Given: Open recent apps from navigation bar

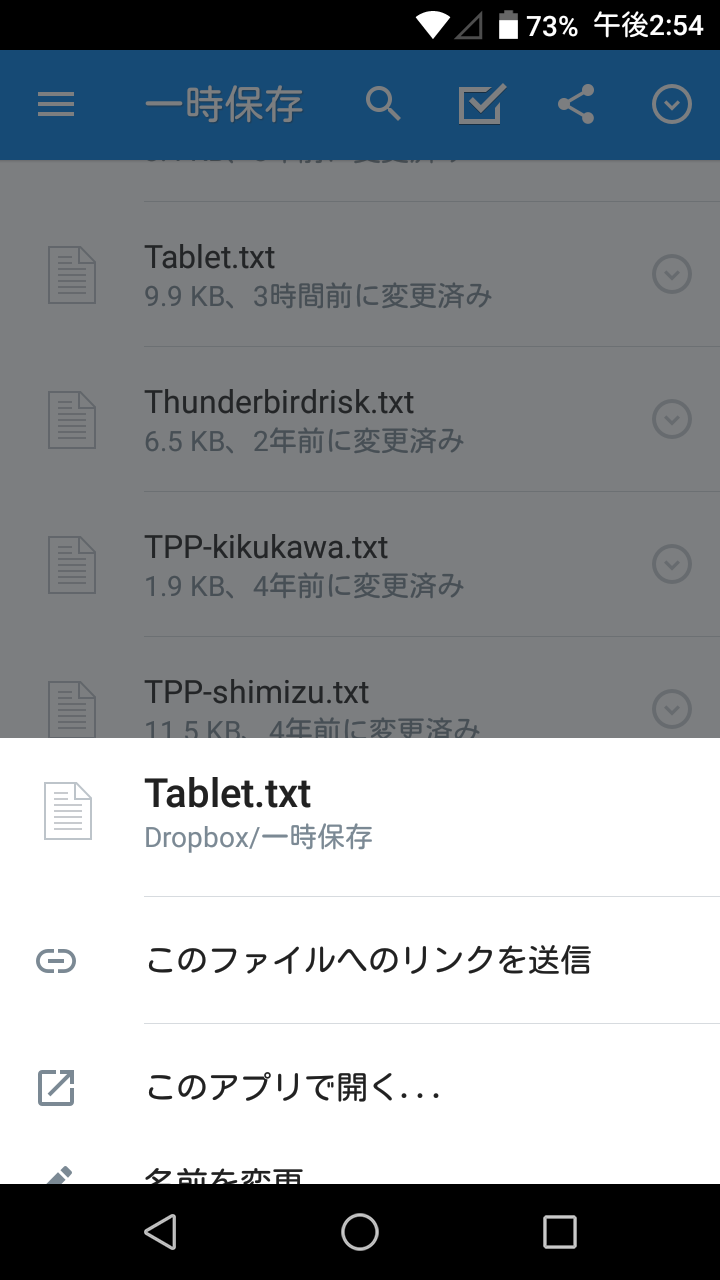Looking at the screenshot, I should point(560,1232).
